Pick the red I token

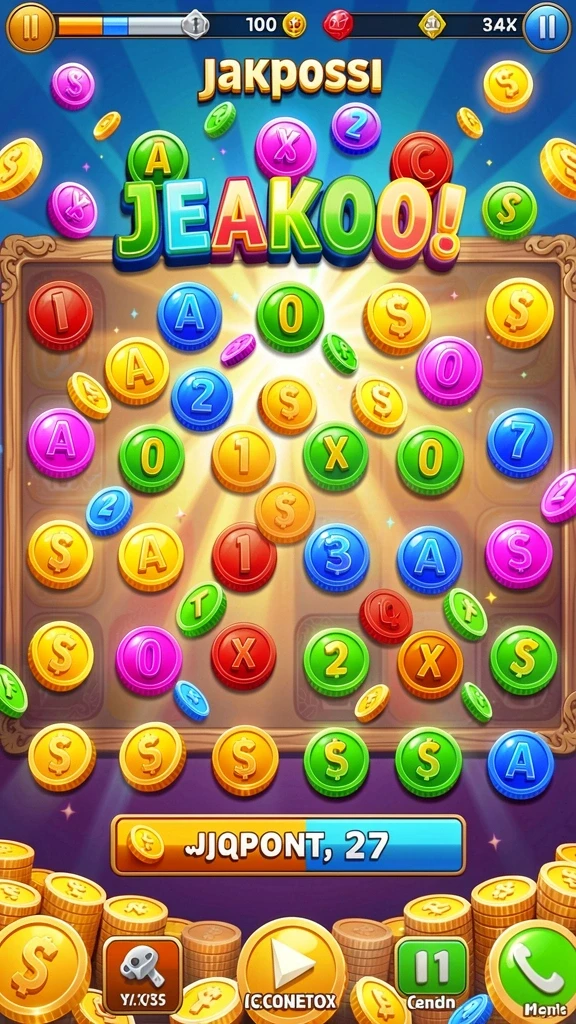(61, 315)
